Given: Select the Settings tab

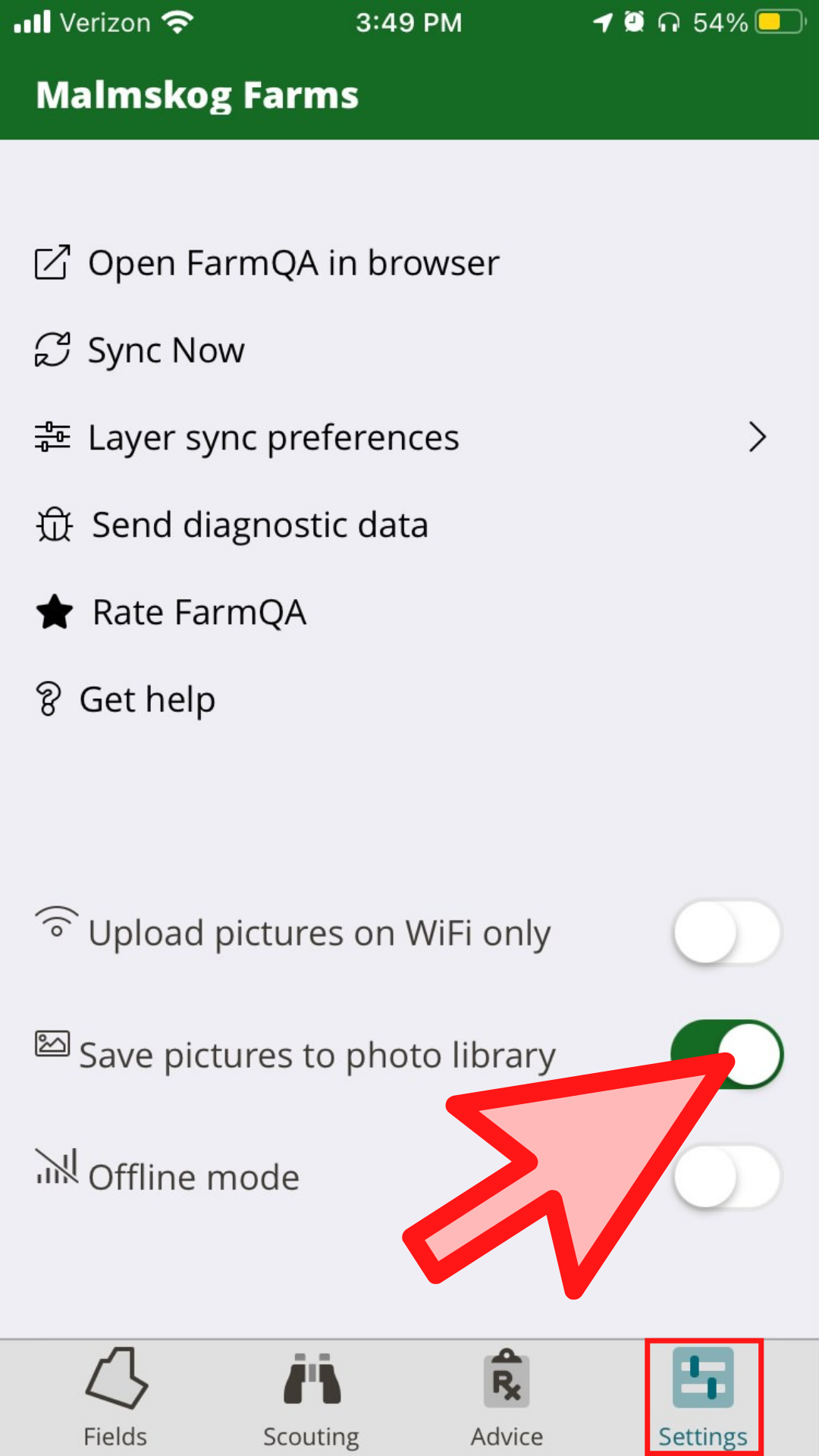Looking at the screenshot, I should [703, 1398].
